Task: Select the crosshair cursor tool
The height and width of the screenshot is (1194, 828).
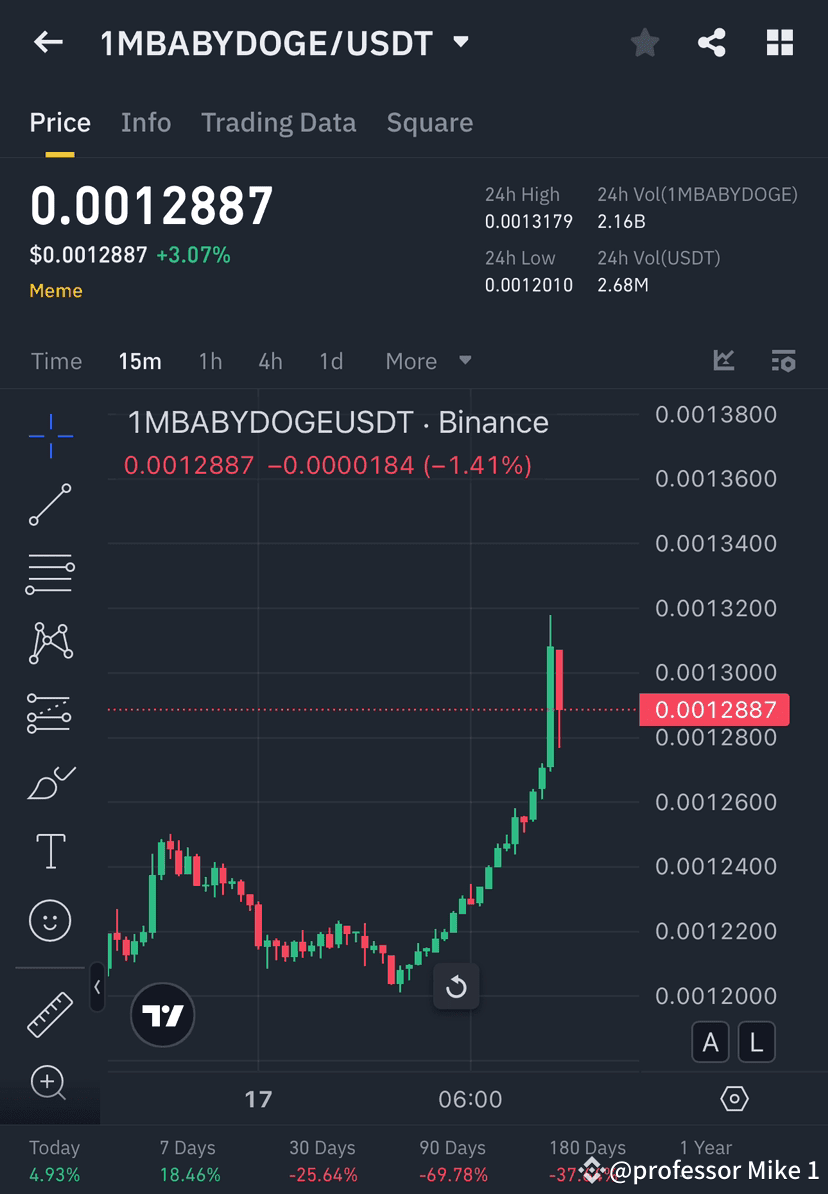Action: [x=50, y=435]
